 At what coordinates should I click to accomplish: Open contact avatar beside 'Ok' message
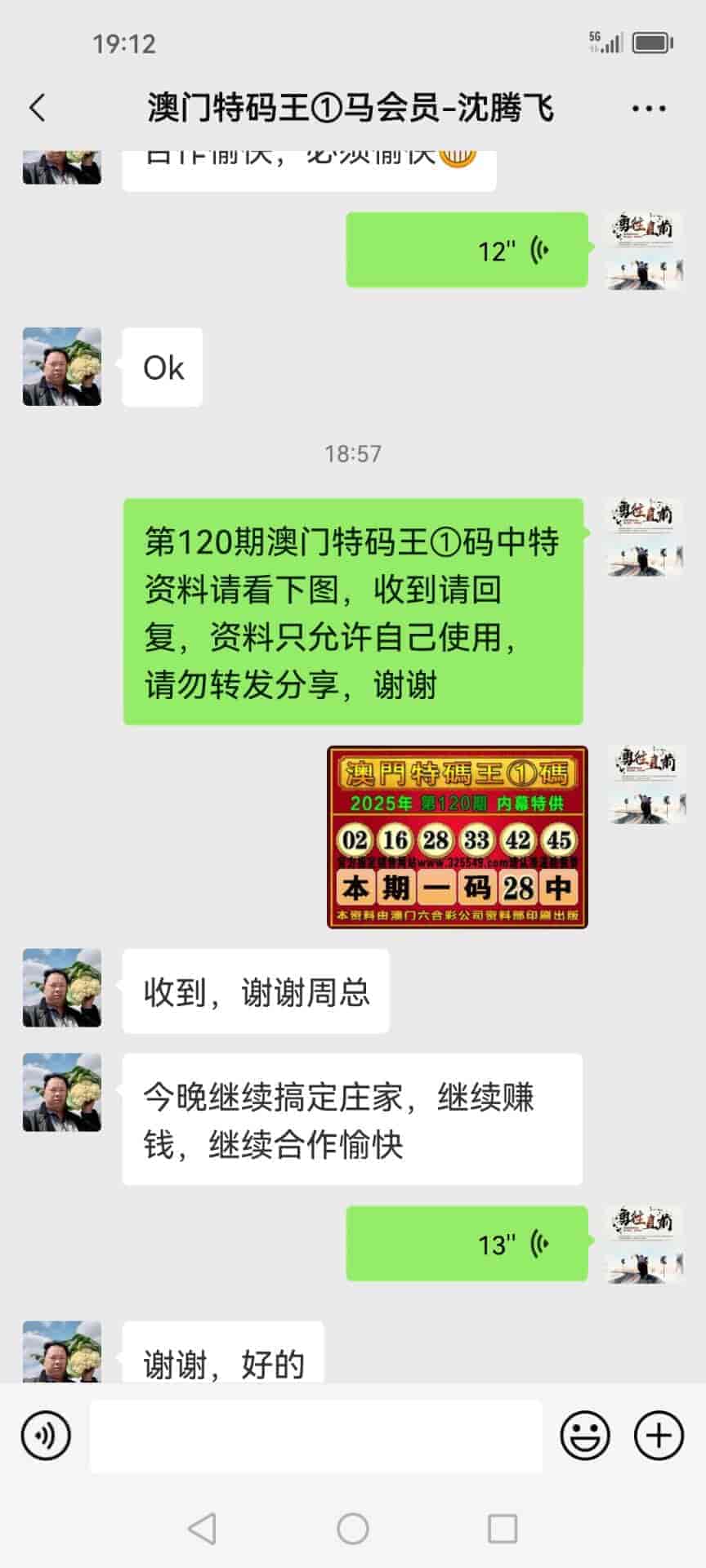coord(62,367)
